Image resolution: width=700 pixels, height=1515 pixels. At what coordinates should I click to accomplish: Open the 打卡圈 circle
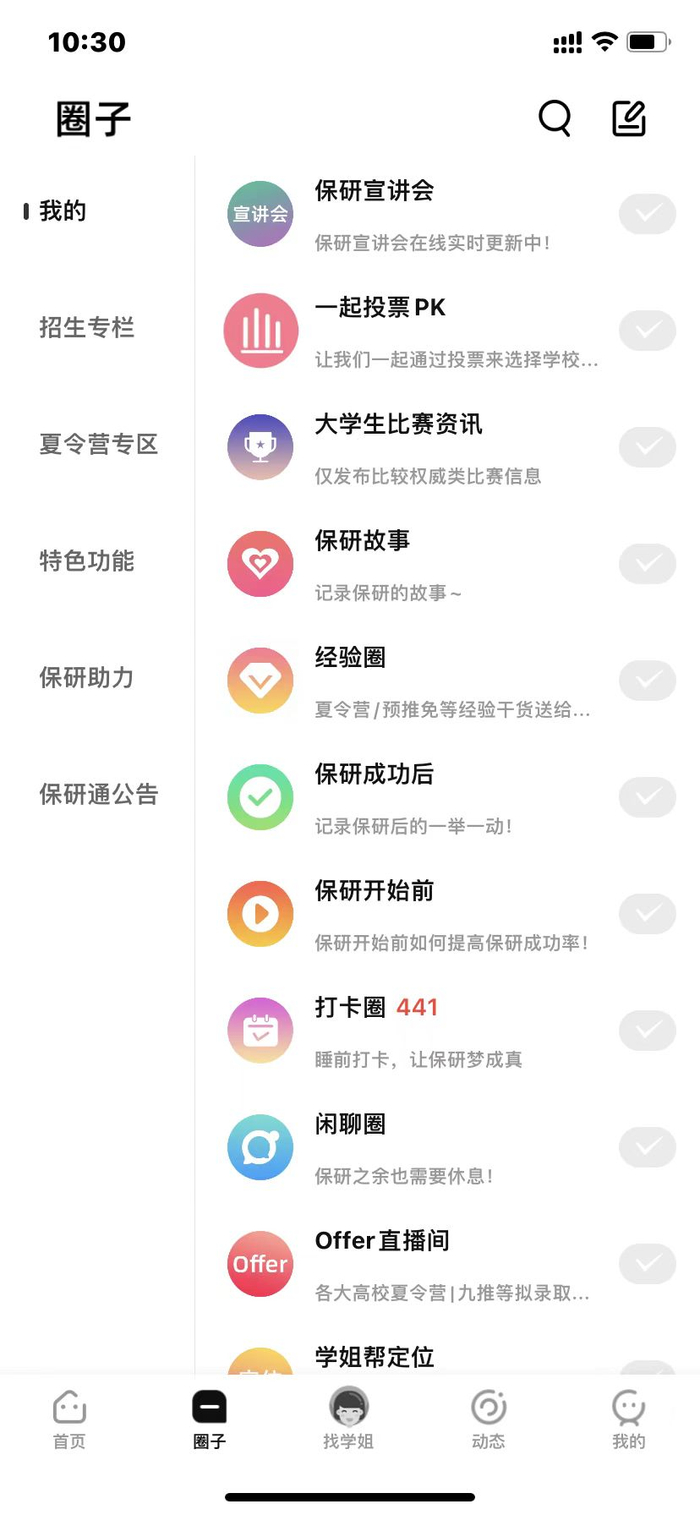tap(447, 1031)
